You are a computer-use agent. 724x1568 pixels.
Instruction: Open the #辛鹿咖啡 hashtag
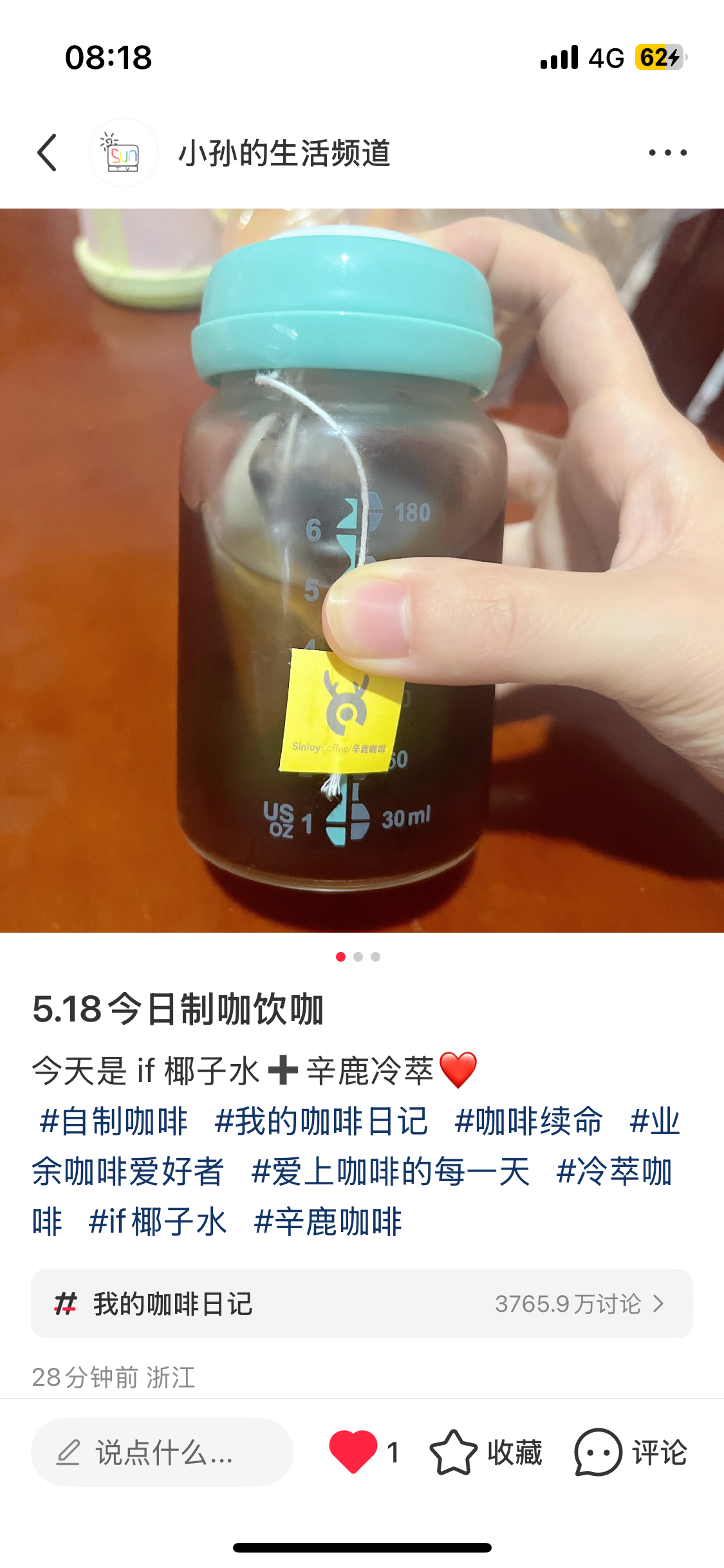[328, 1222]
